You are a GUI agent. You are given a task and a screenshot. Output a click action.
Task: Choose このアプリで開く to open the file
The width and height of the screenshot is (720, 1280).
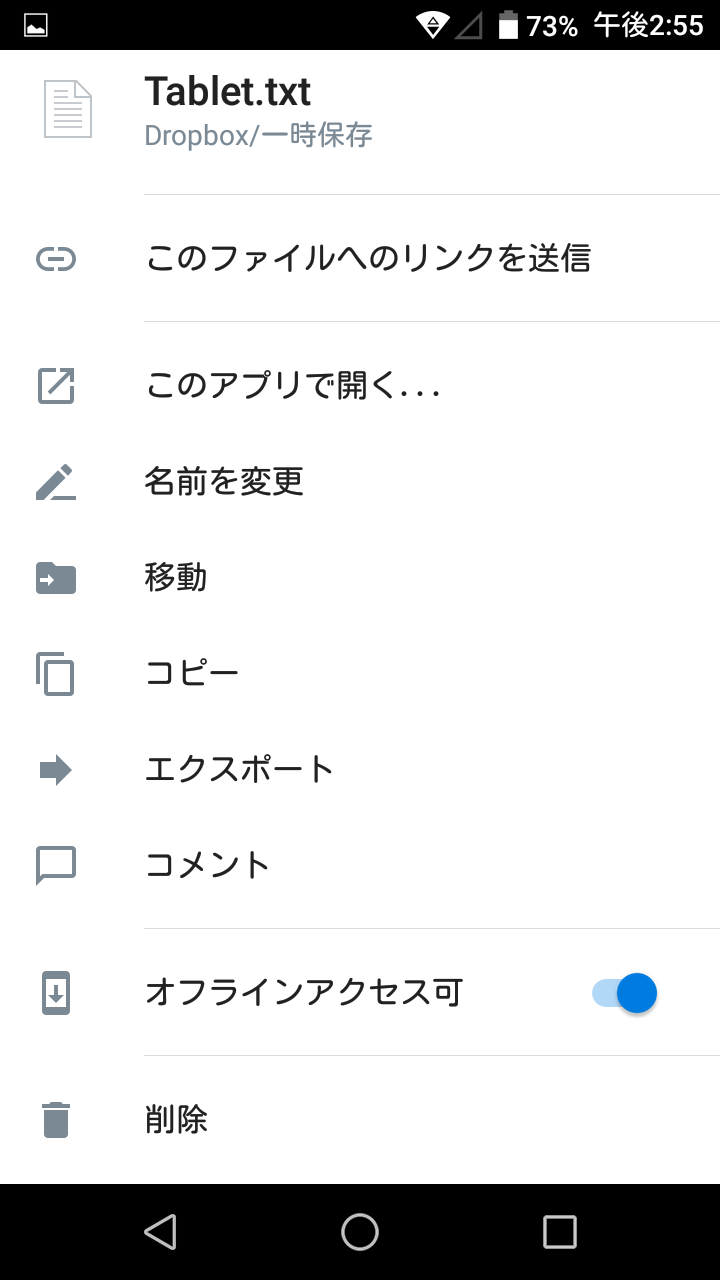pyautogui.click(x=360, y=385)
